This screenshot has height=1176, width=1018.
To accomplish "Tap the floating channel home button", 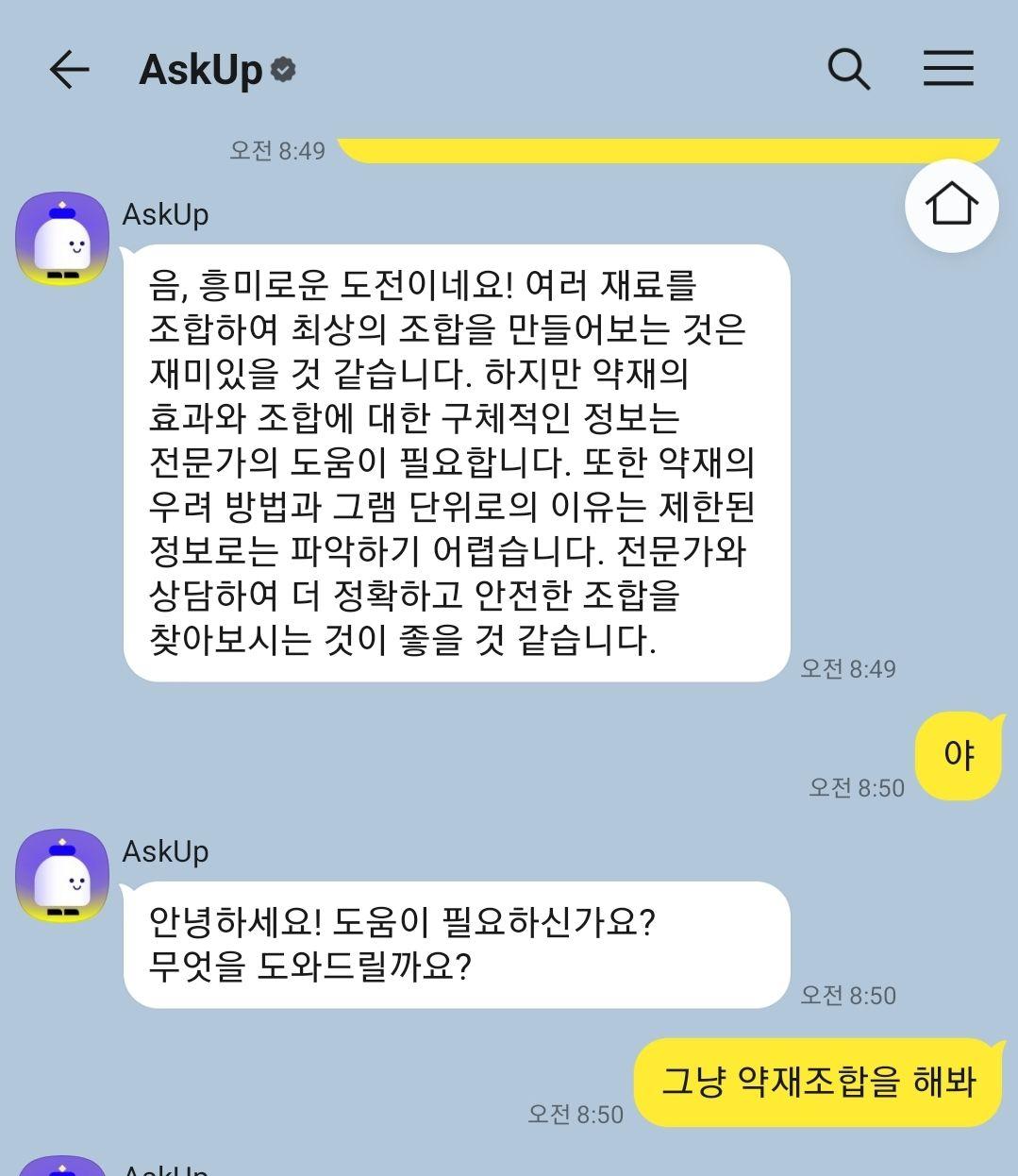I will point(951,205).
